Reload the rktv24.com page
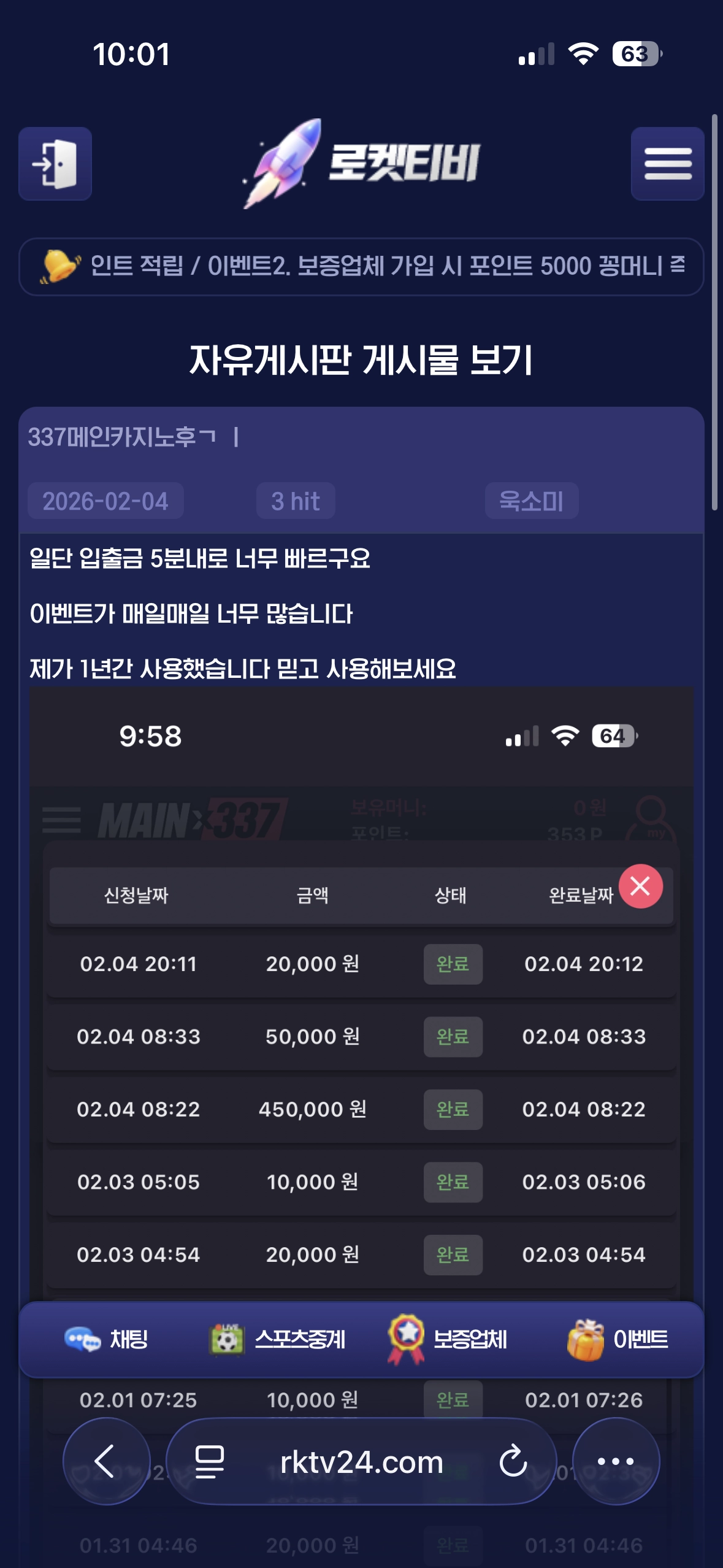 point(513,1461)
